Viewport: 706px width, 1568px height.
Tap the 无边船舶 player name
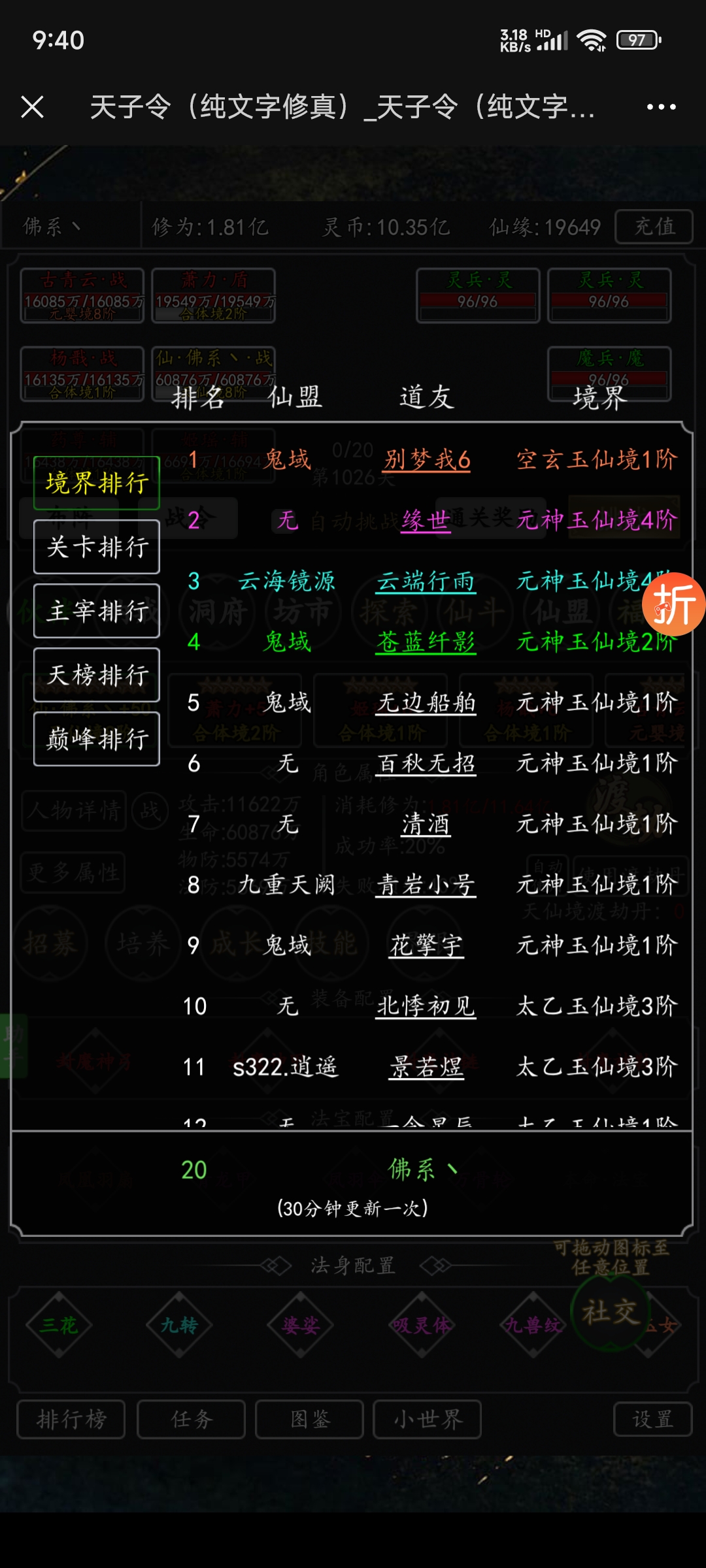[426, 703]
